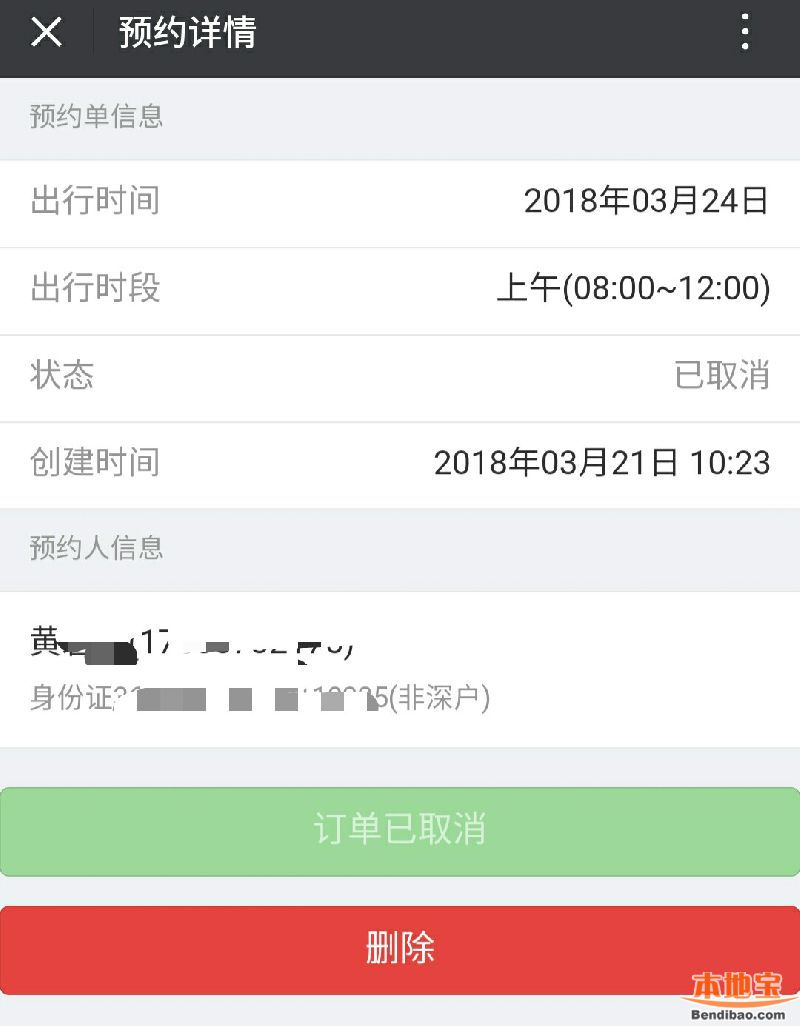Tap the green 订单已取消 button
This screenshot has width=800, height=1026.
pos(400,831)
